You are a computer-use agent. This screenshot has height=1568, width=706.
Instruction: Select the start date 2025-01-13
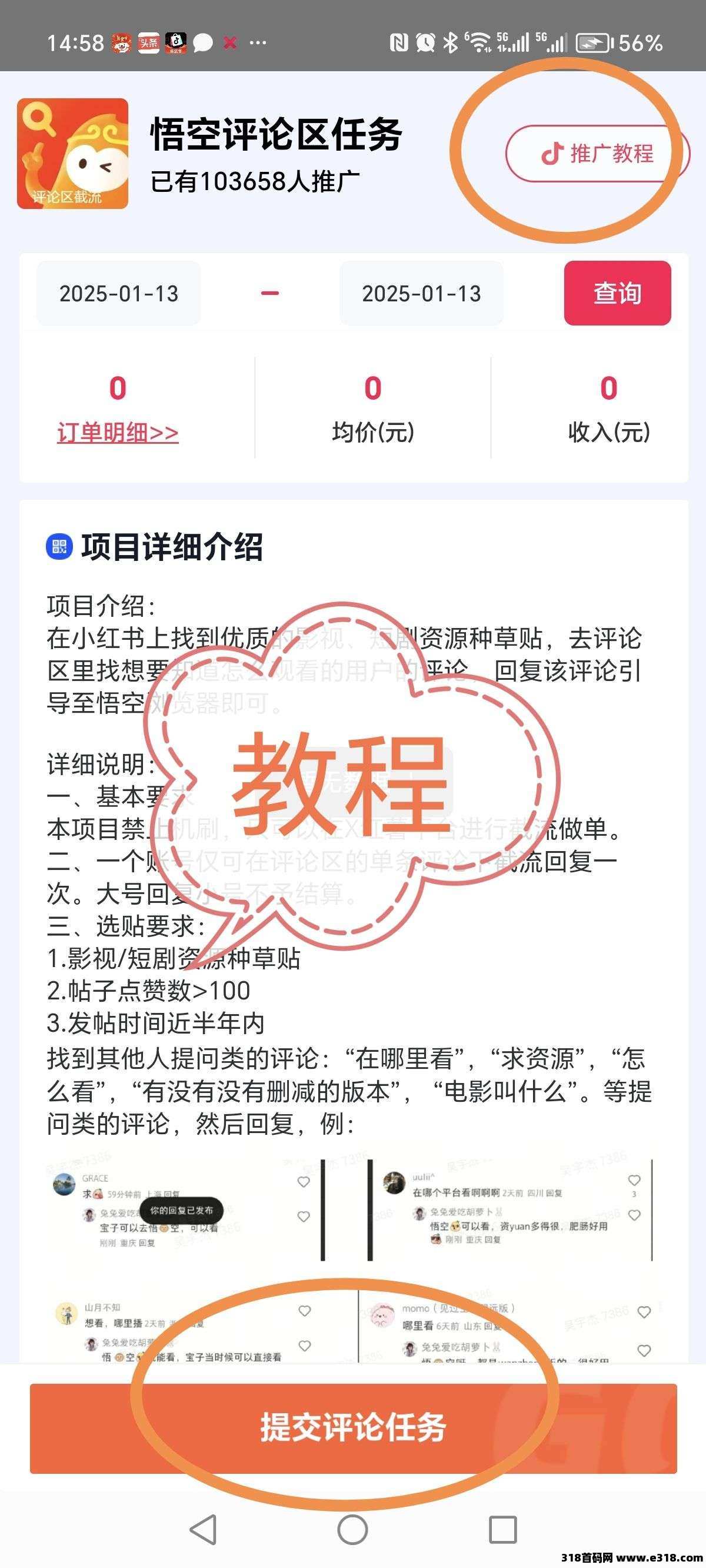point(119,293)
